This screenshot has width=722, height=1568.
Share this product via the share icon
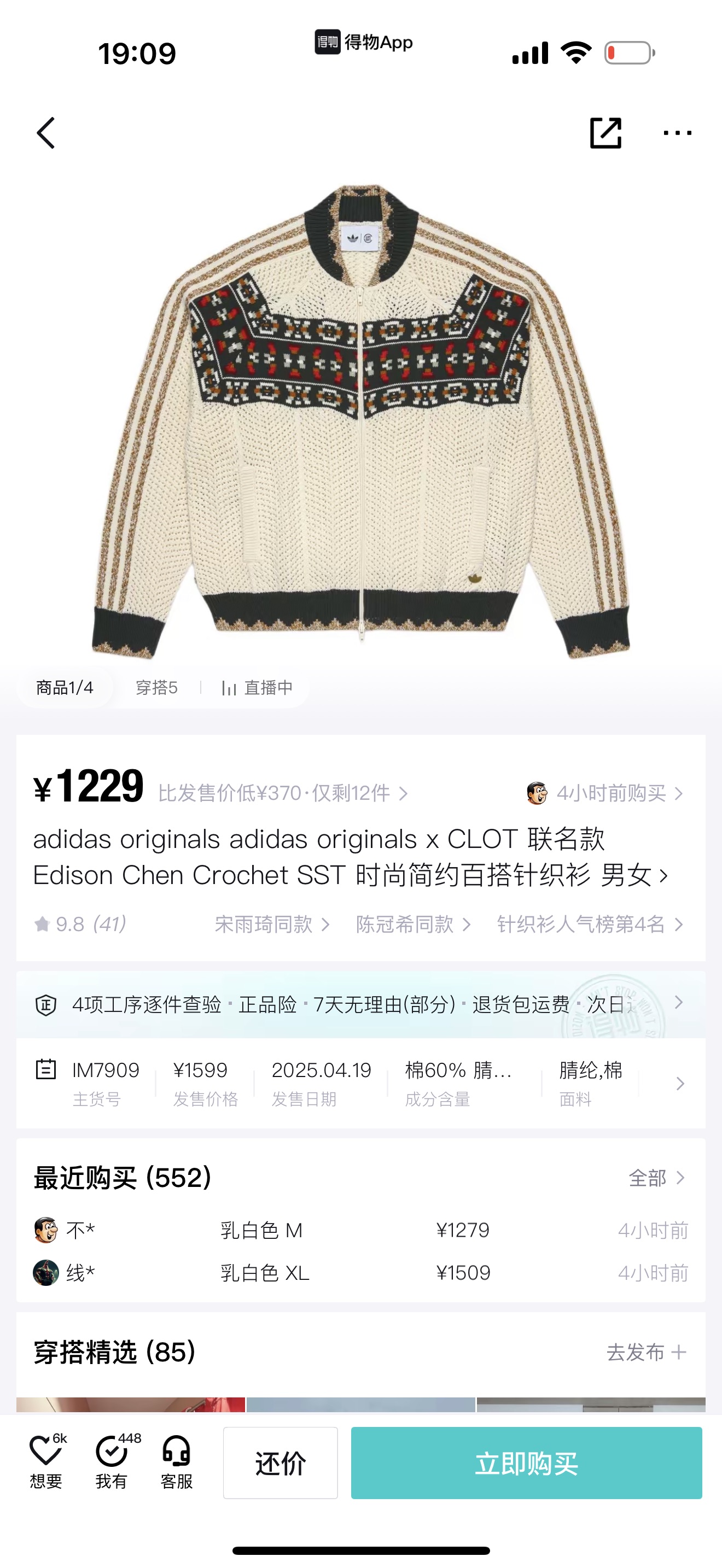605,133
